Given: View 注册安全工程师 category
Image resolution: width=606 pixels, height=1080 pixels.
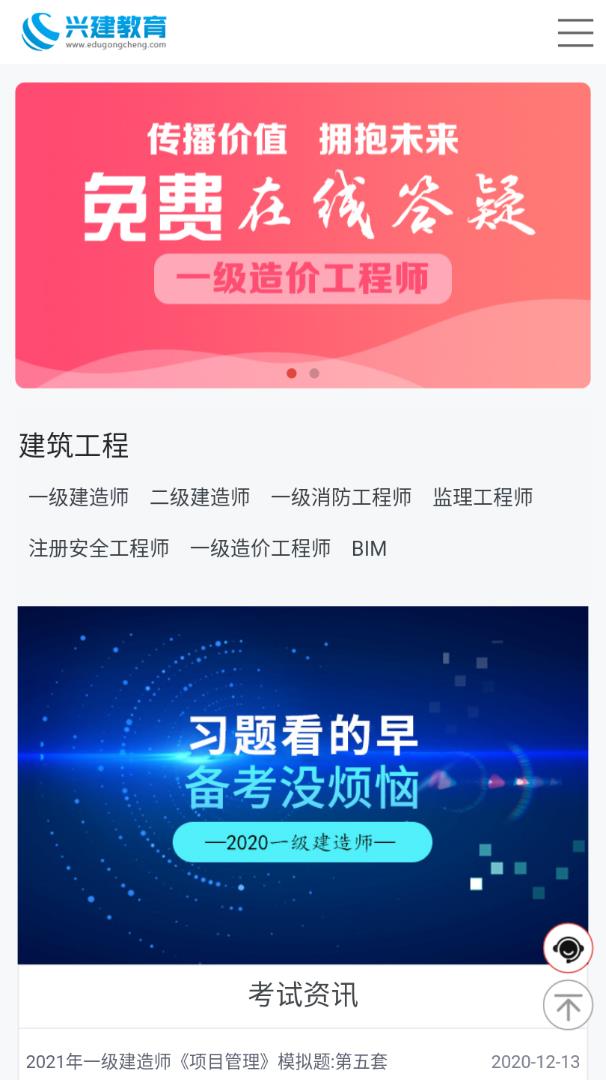Looking at the screenshot, I should (99, 548).
